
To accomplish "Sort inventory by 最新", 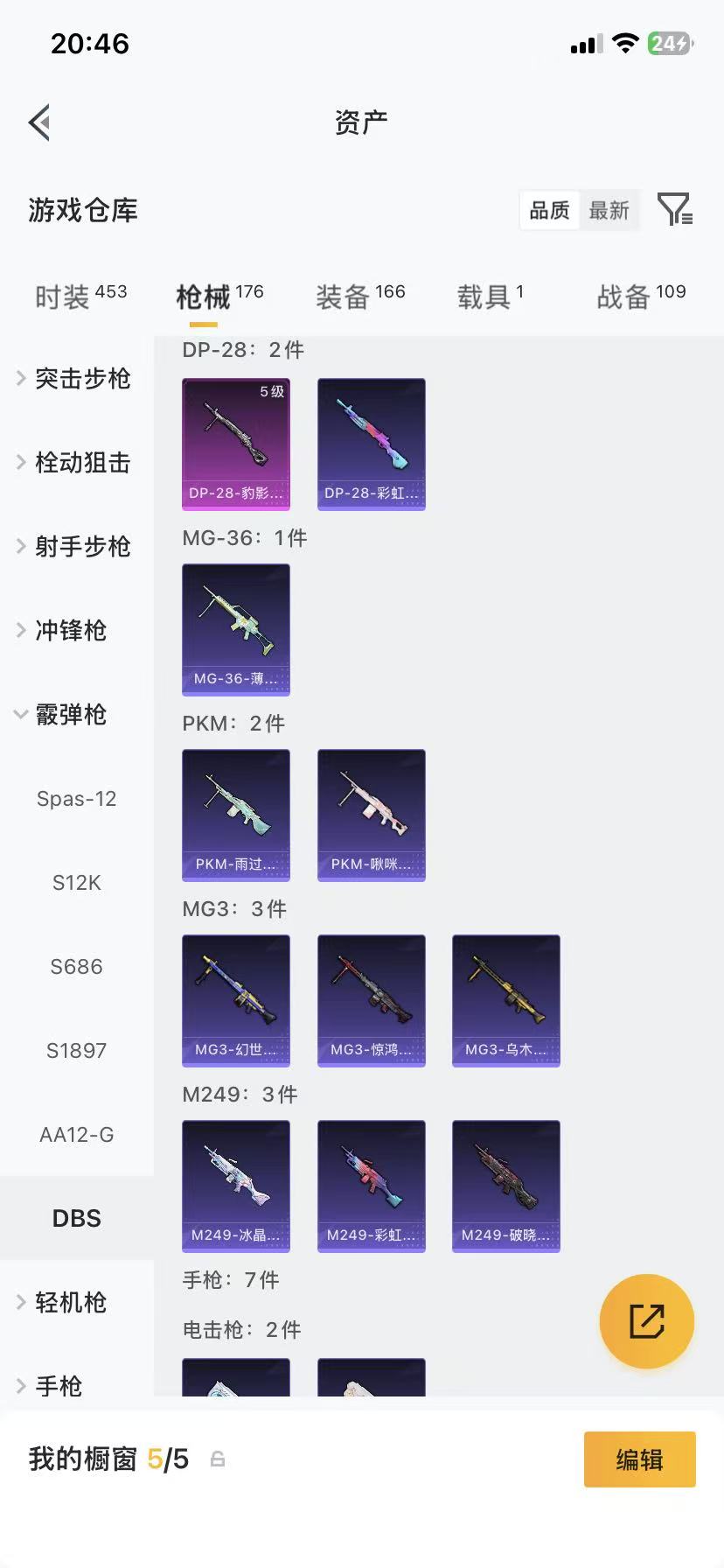I will pyautogui.click(x=609, y=211).
